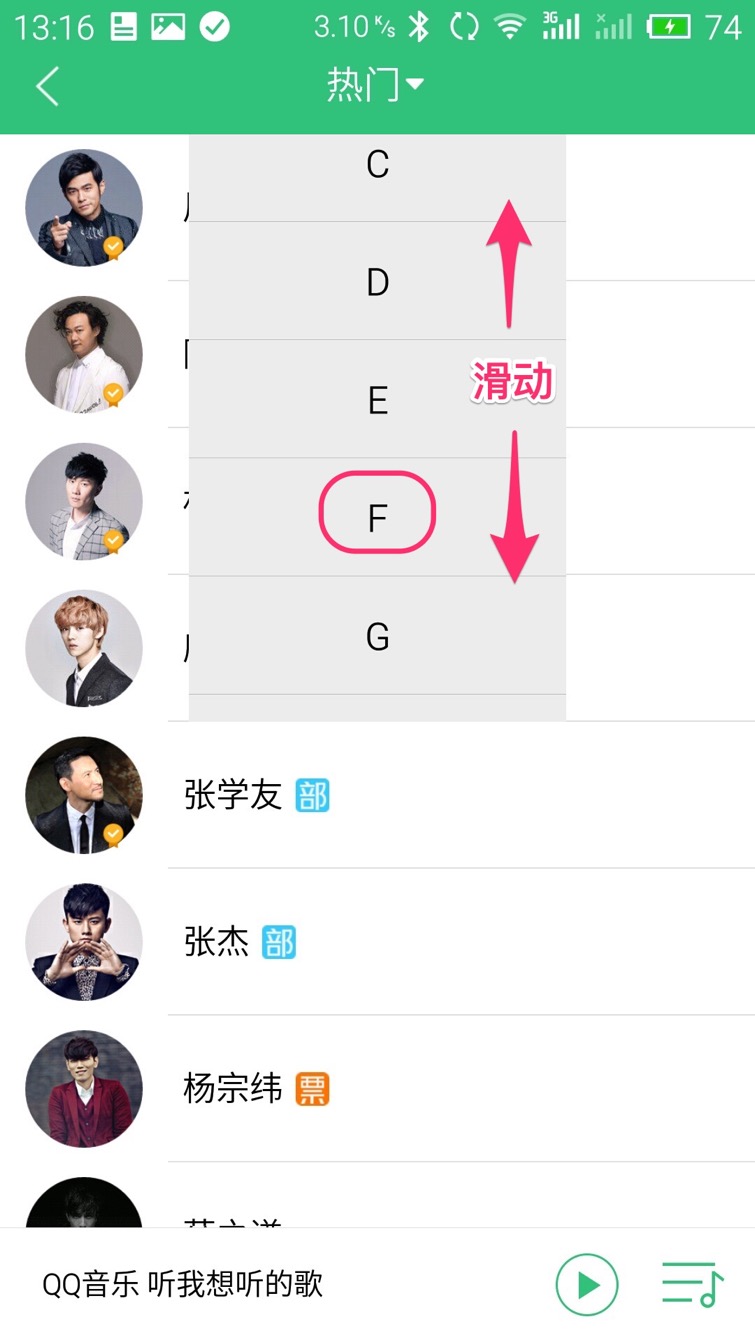Open singer 张杰's page

[x=217, y=942]
